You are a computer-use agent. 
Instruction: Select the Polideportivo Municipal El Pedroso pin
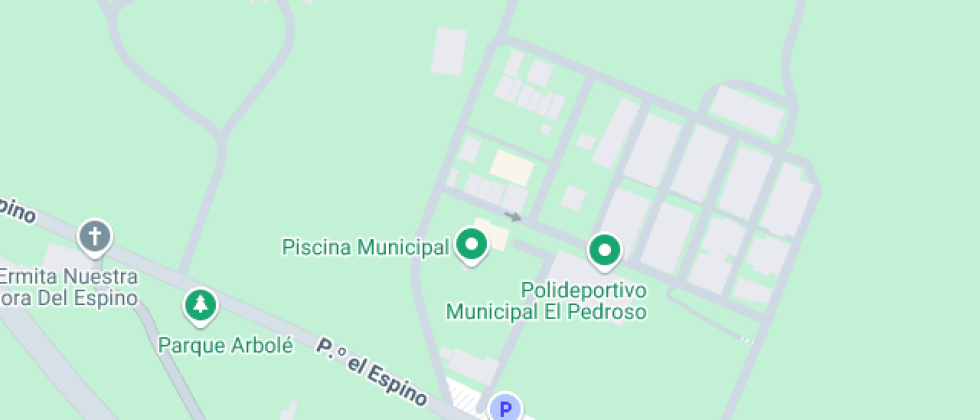point(604,251)
